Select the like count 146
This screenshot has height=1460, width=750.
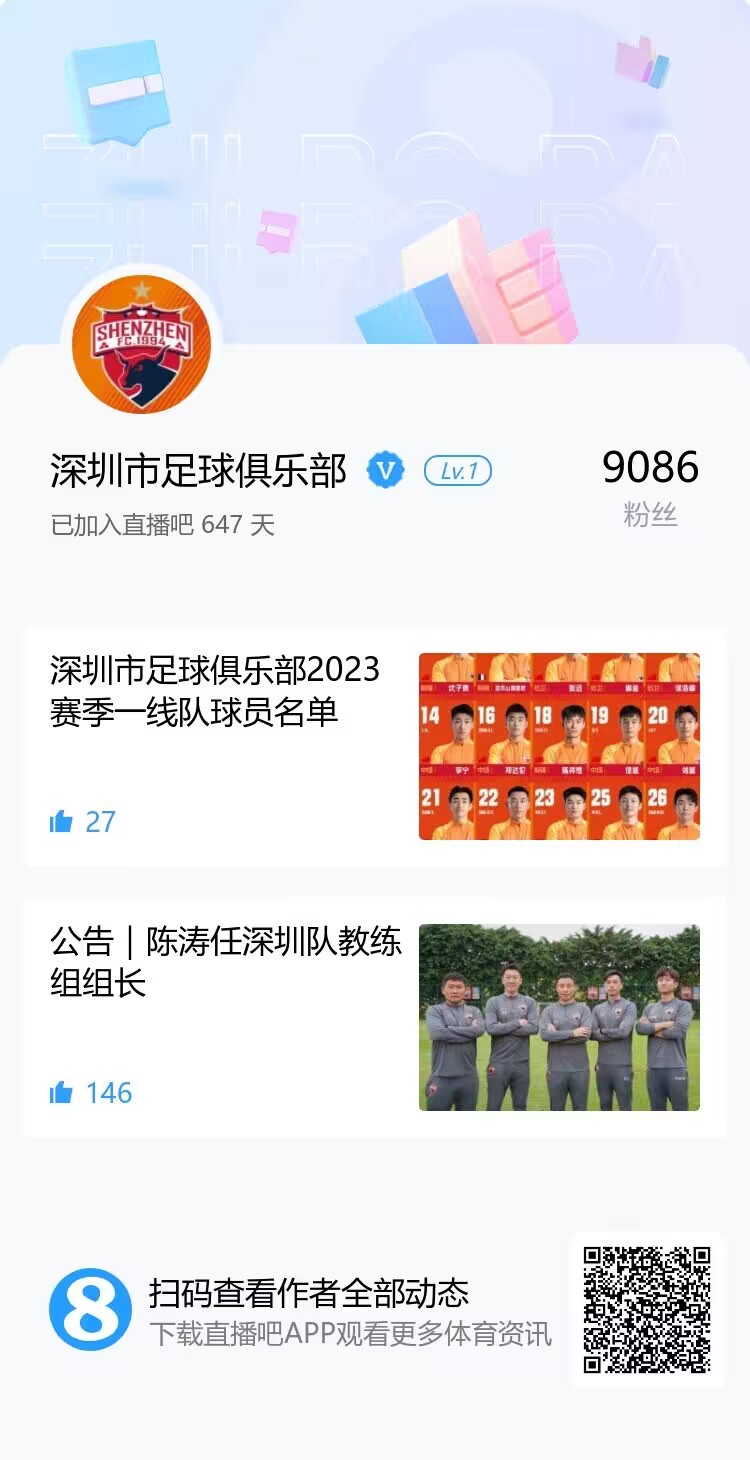tap(110, 1093)
